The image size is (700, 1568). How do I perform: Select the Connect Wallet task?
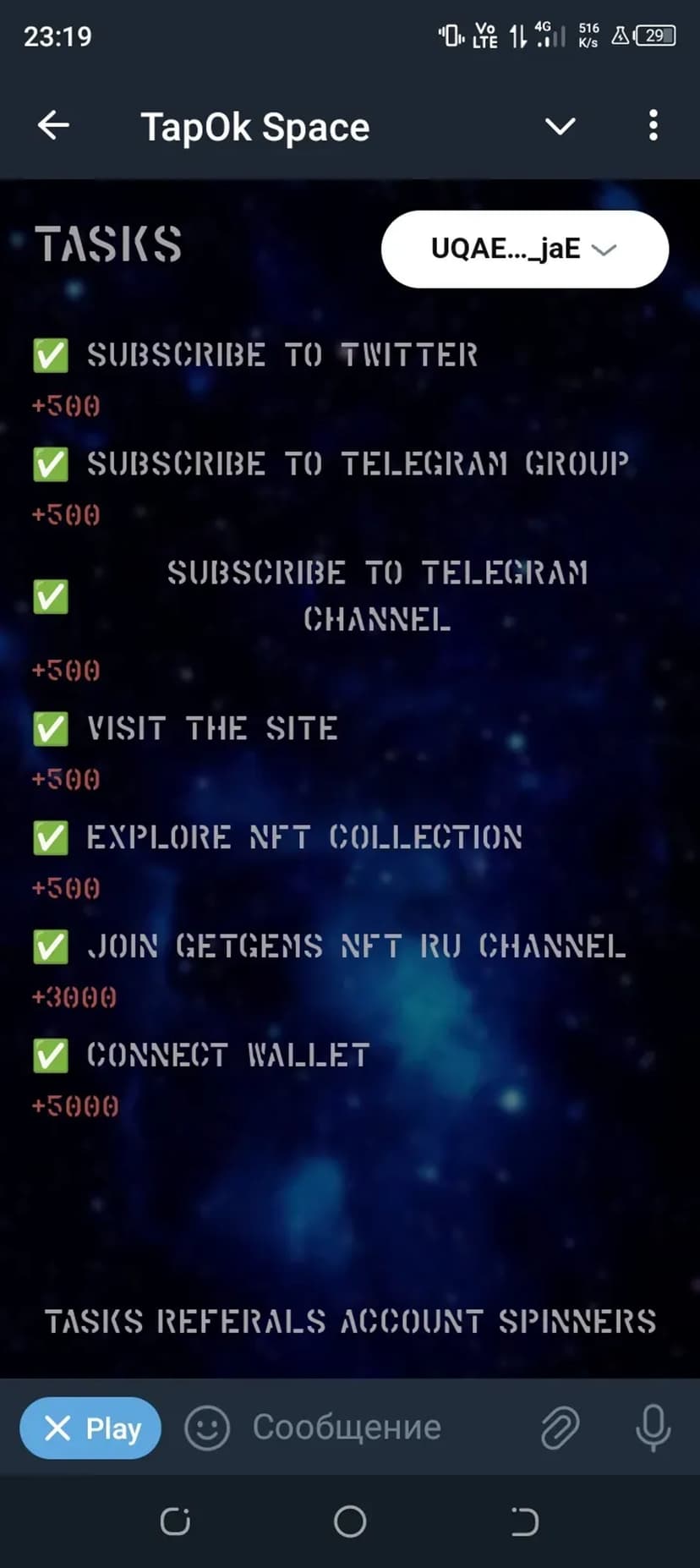click(228, 1055)
